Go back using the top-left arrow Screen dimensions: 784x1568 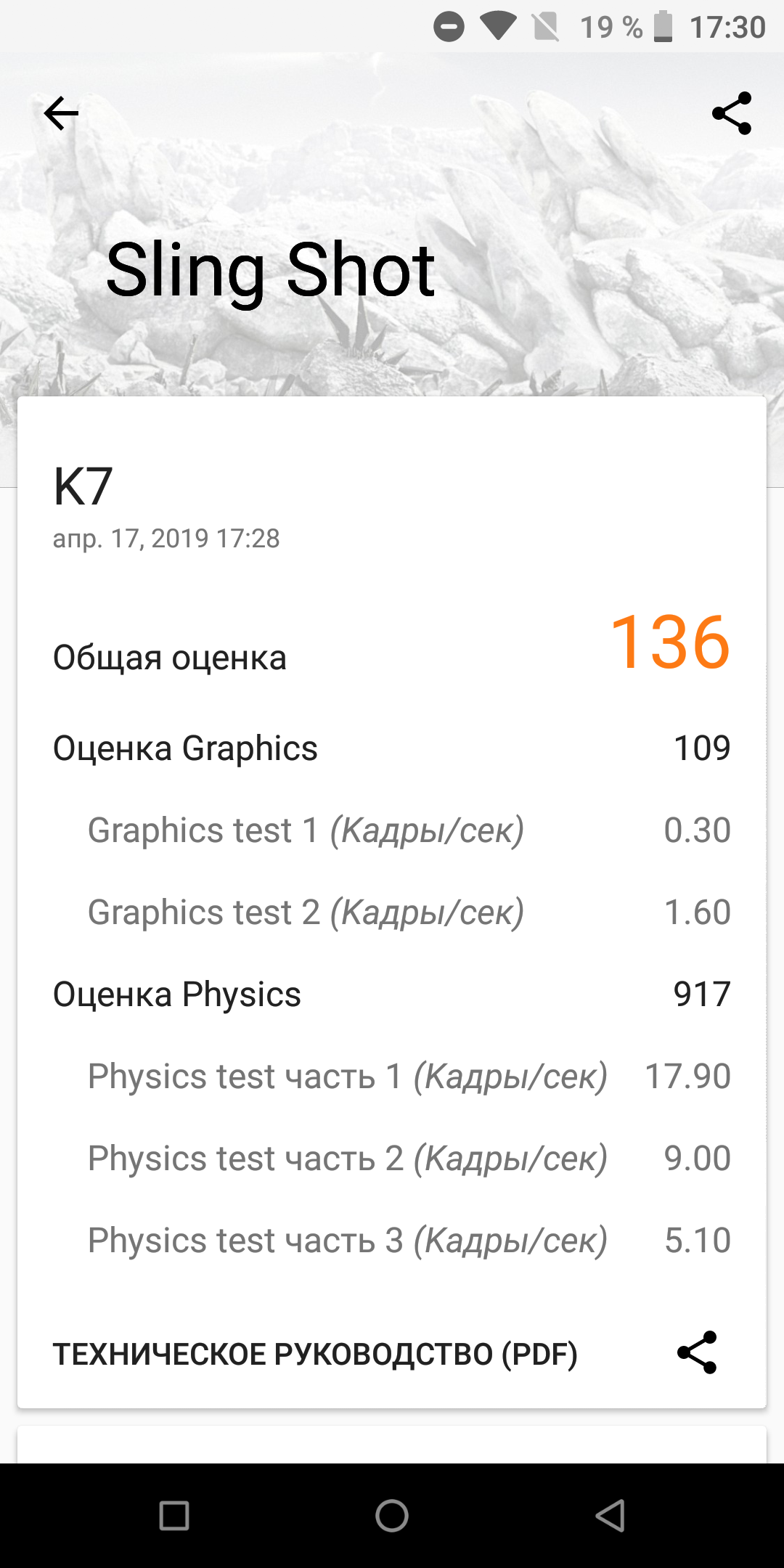point(61,113)
